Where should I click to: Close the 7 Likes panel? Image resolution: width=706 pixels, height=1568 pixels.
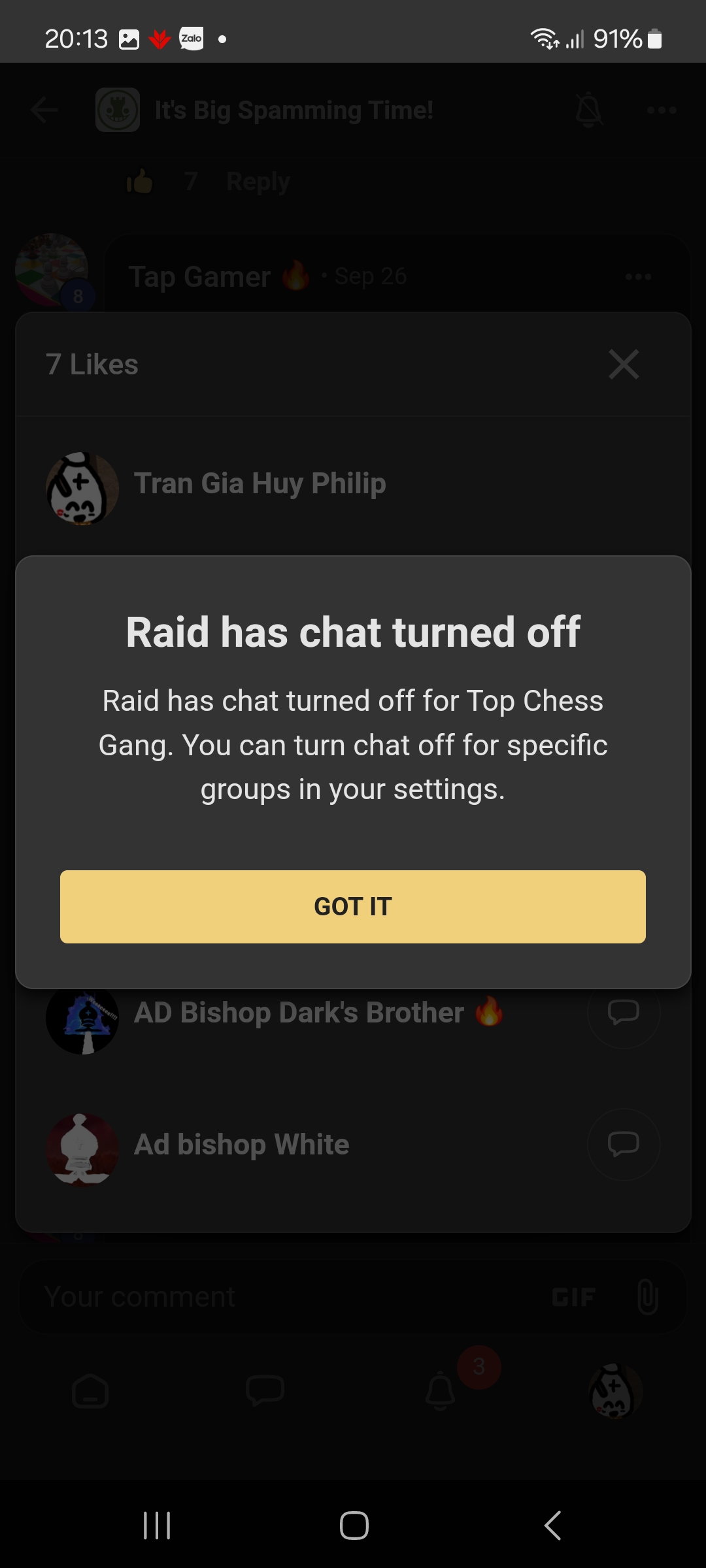[624, 364]
